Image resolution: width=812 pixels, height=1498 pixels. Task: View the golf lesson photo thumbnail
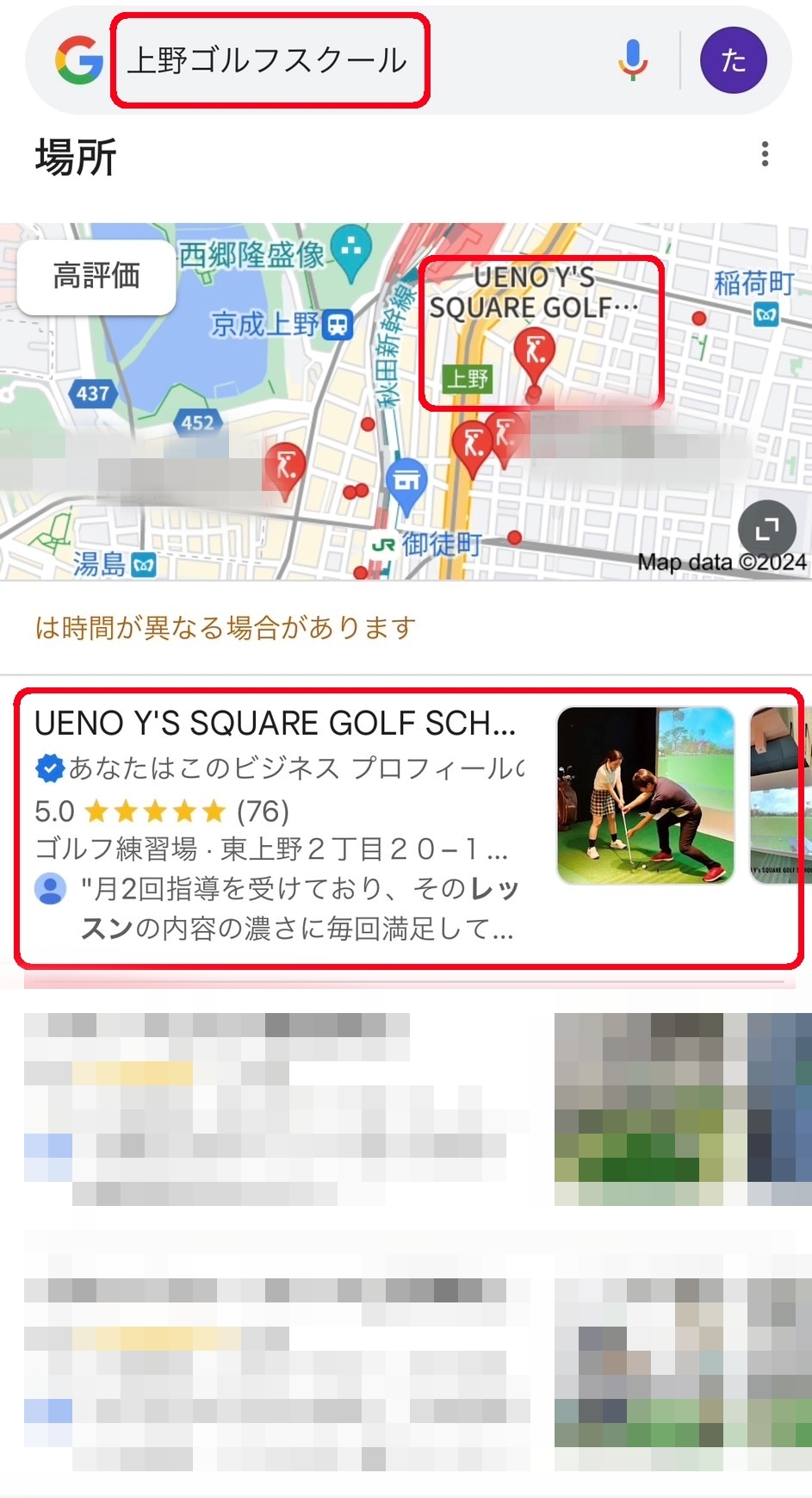646,795
